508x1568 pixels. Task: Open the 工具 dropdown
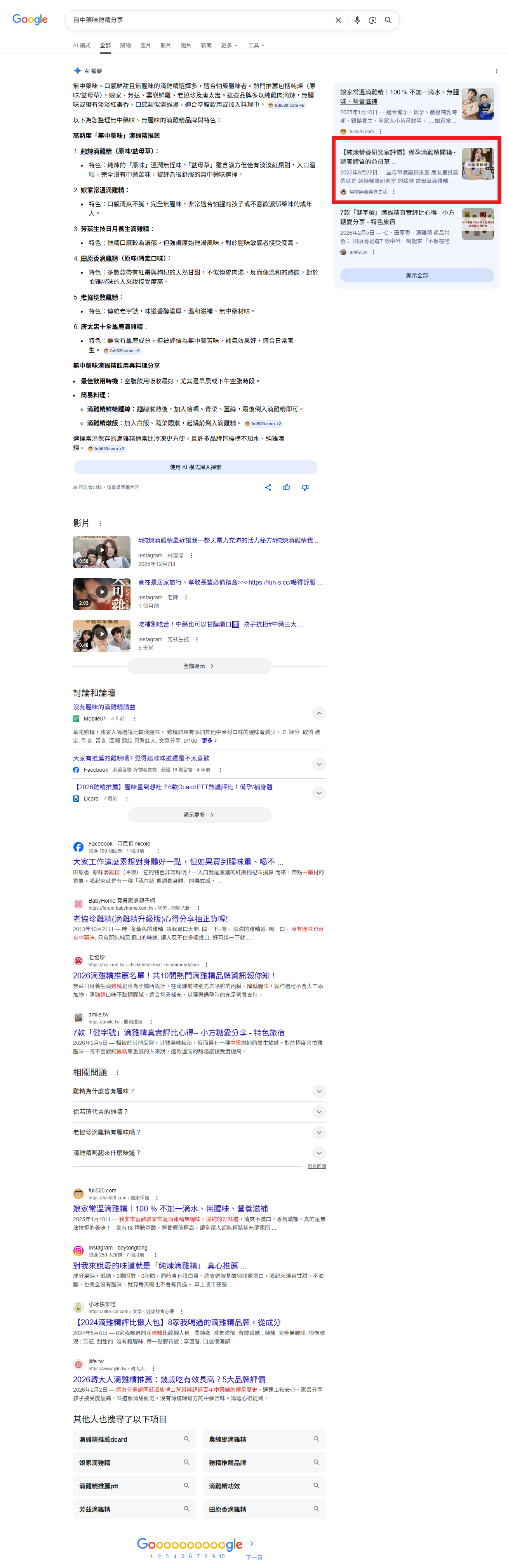pyautogui.click(x=256, y=46)
